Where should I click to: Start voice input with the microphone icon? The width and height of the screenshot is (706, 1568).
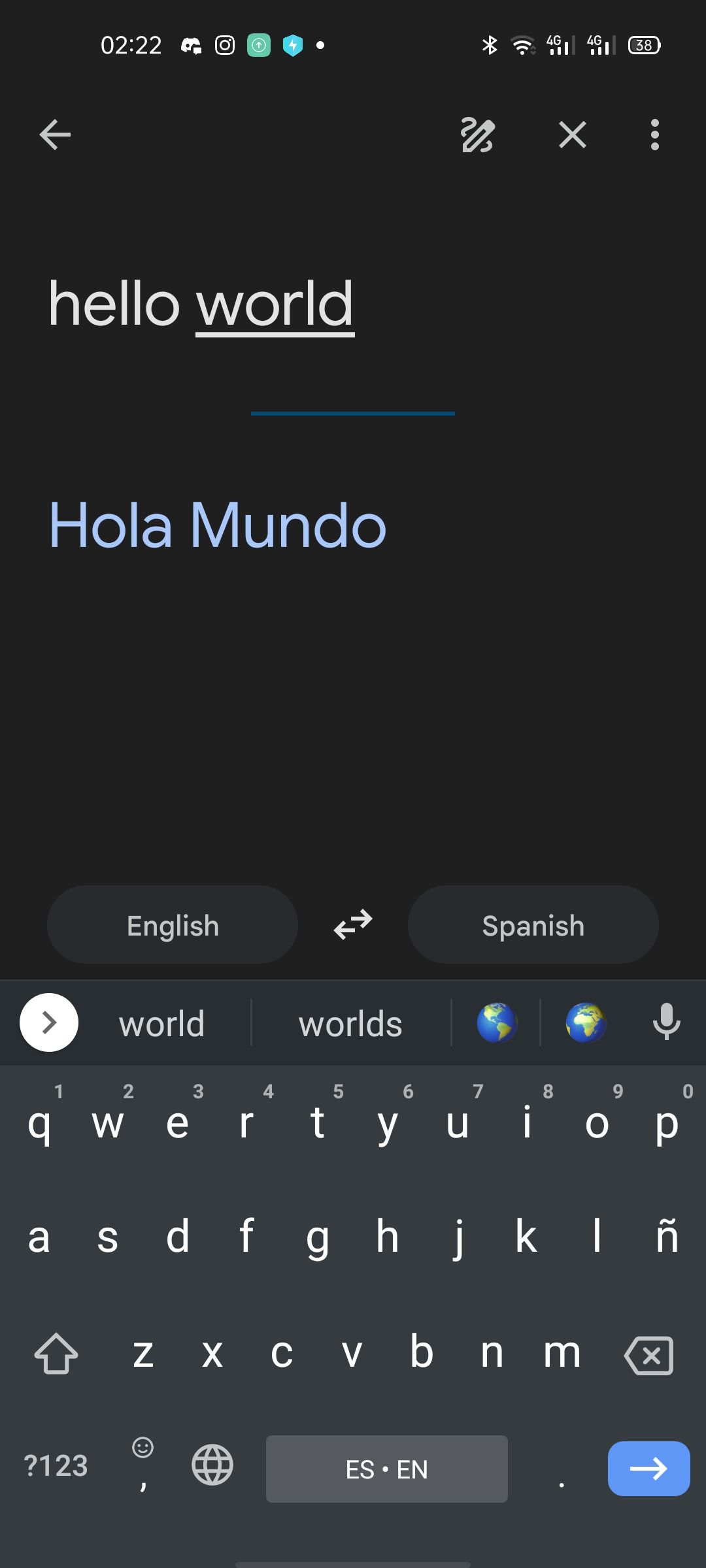pos(667,1023)
